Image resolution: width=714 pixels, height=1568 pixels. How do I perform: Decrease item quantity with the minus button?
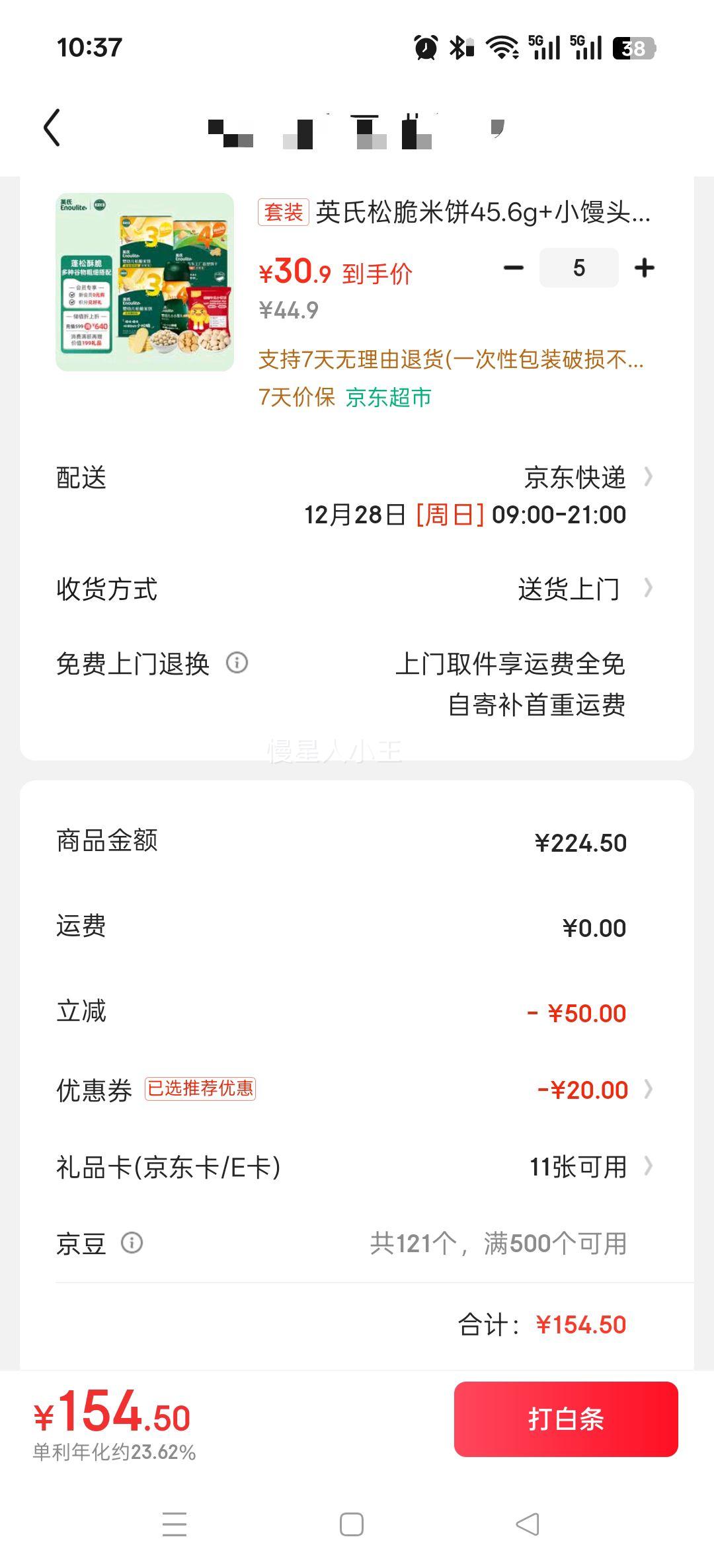click(x=513, y=268)
